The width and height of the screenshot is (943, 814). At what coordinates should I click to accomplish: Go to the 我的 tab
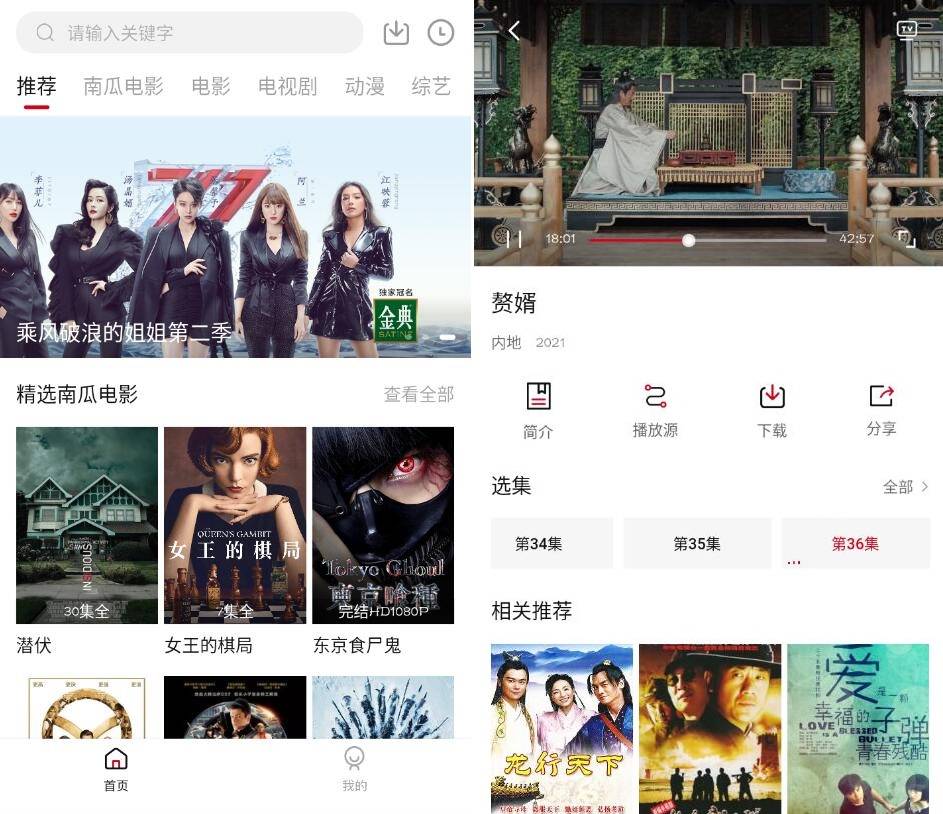354,769
